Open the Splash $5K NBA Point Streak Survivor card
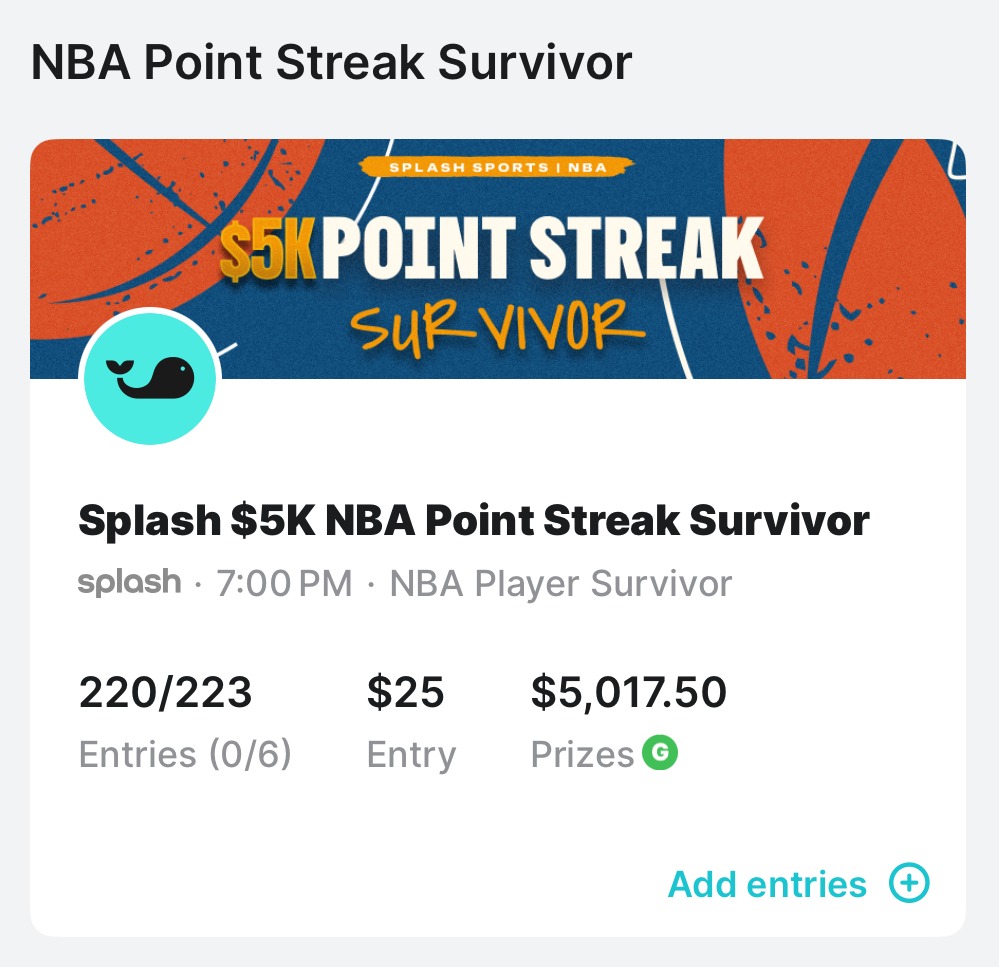The width and height of the screenshot is (999, 967). click(x=473, y=521)
